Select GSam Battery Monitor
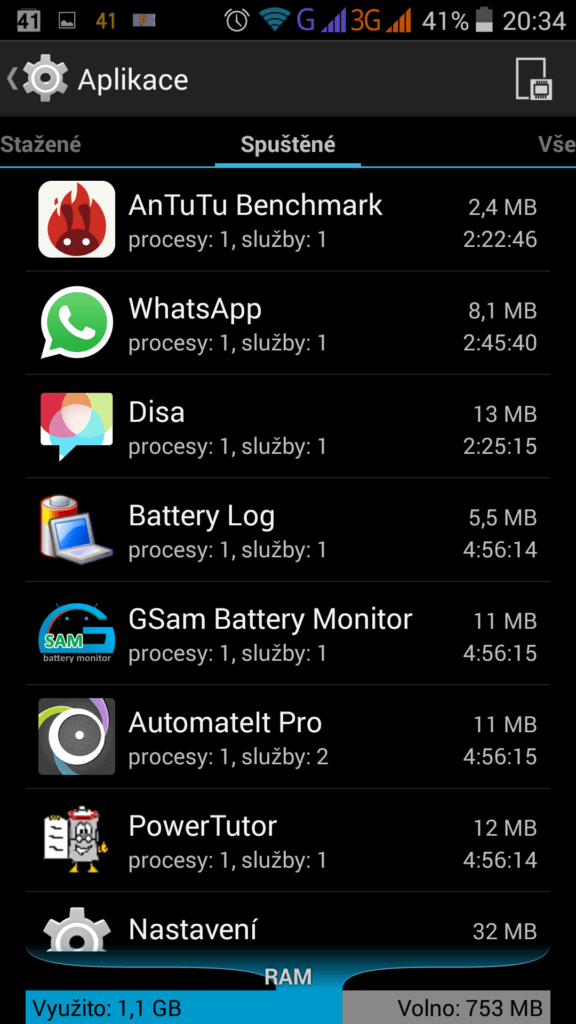The width and height of the screenshot is (576, 1024). [x=287, y=633]
